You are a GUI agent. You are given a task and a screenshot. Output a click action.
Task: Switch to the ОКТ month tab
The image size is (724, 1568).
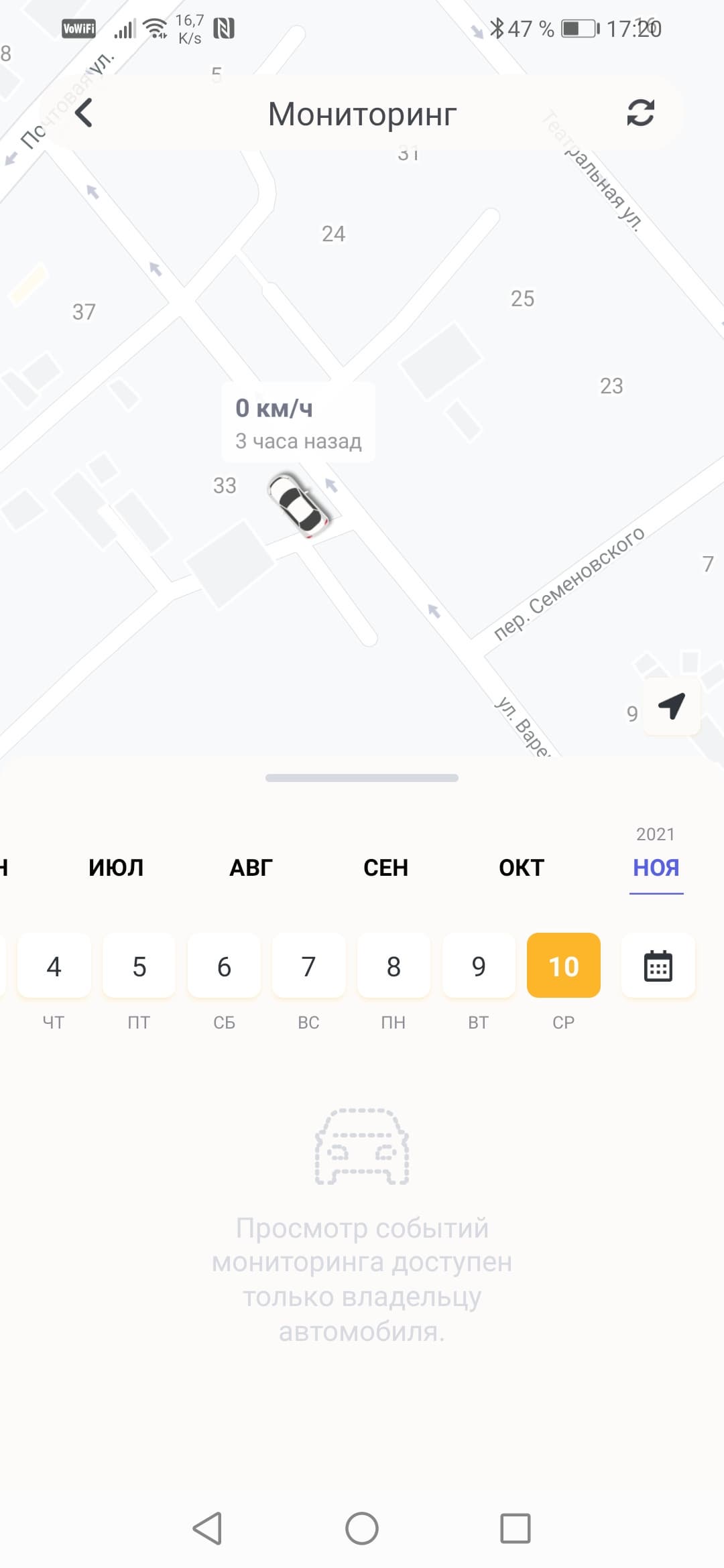tap(521, 868)
